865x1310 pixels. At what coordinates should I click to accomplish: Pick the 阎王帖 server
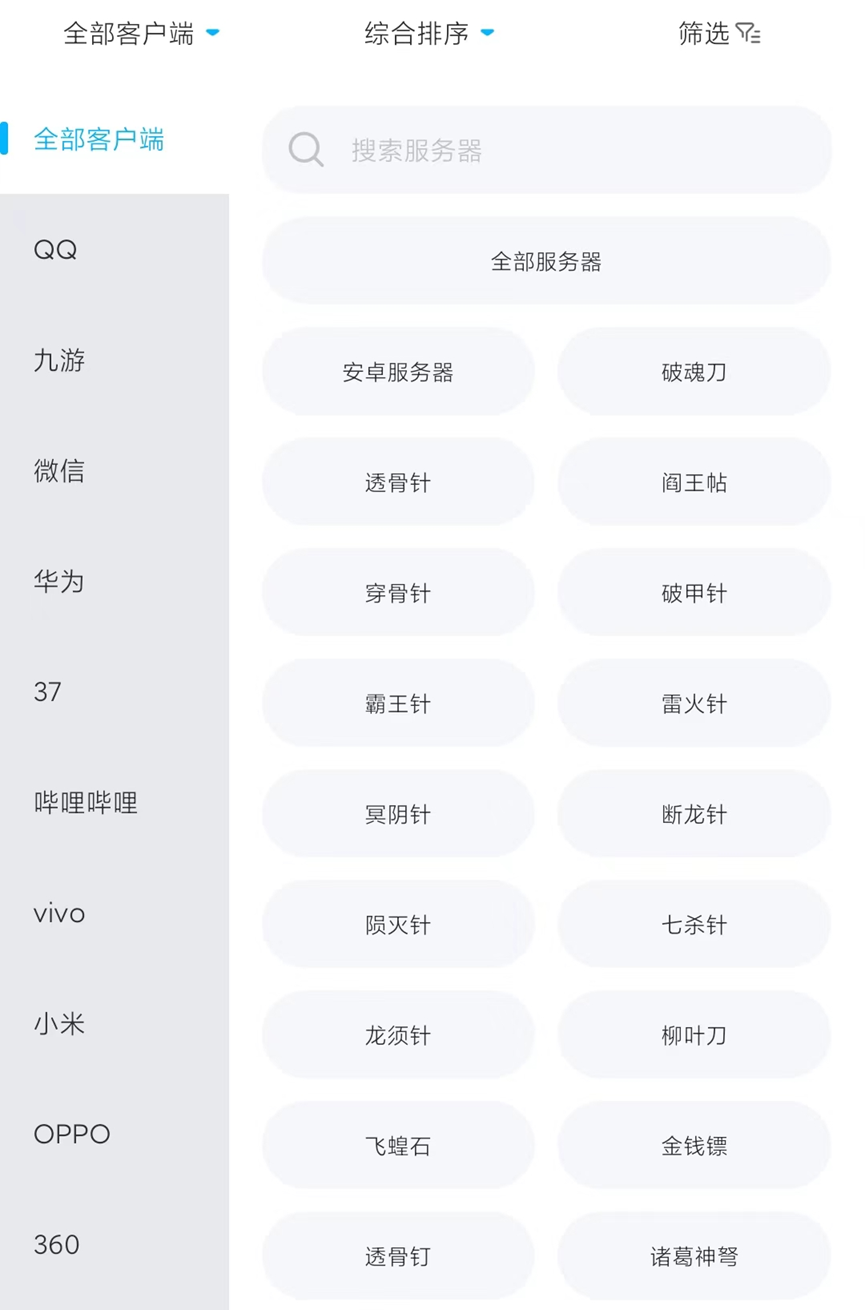click(x=694, y=484)
